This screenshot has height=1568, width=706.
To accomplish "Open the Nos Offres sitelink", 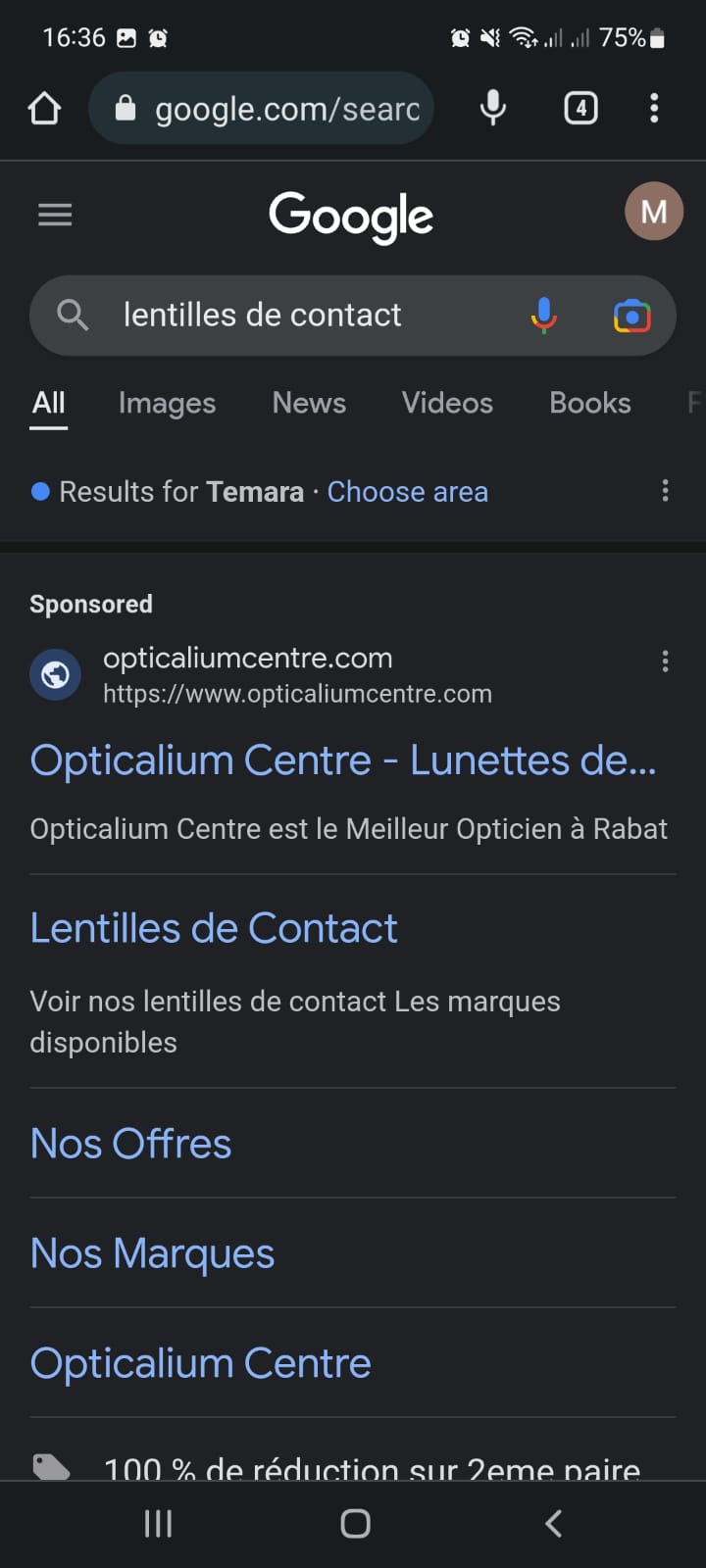I will pos(130,1144).
